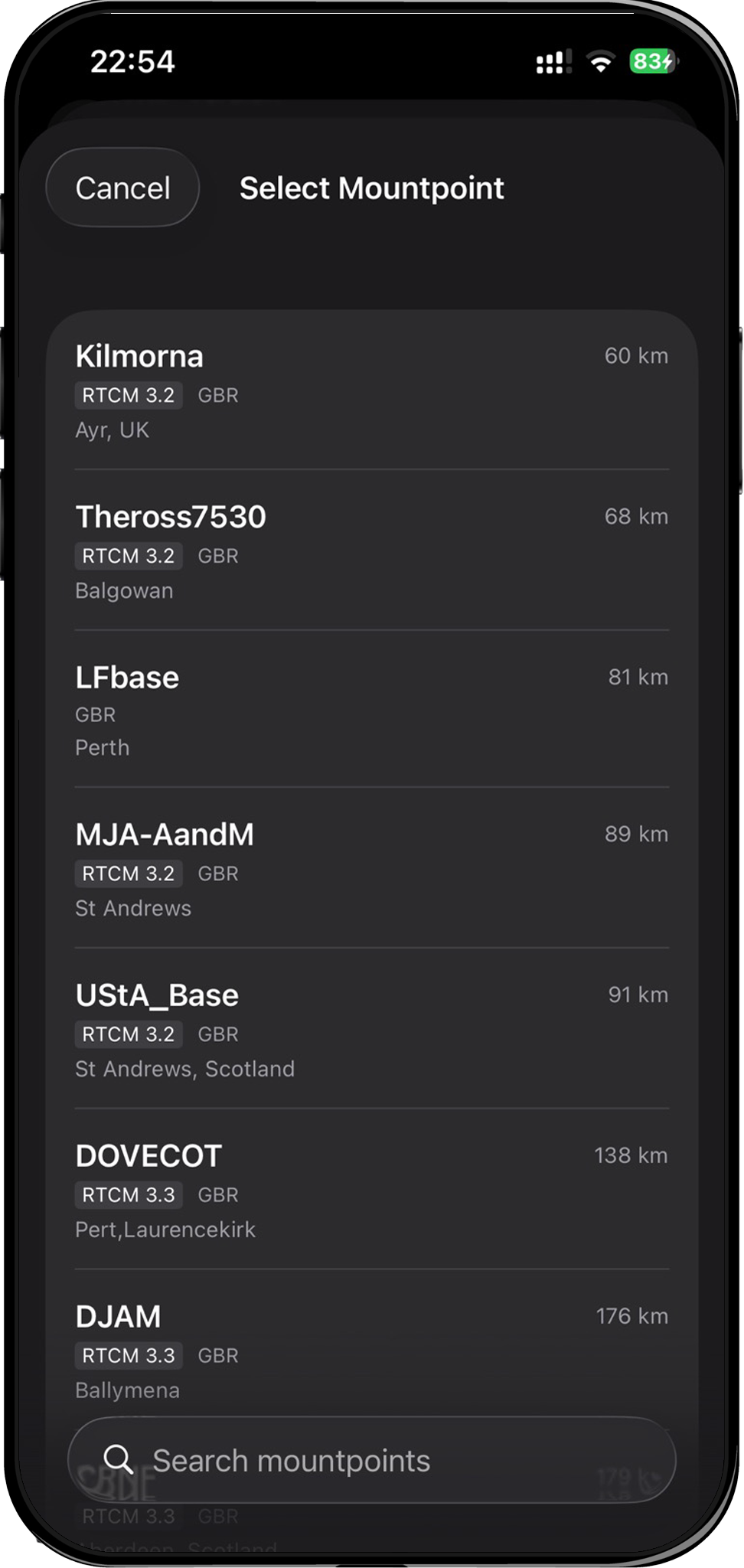Image resolution: width=744 pixels, height=1568 pixels.
Task: Tap the Search mountpoints field
Action: coord(371,1460)
